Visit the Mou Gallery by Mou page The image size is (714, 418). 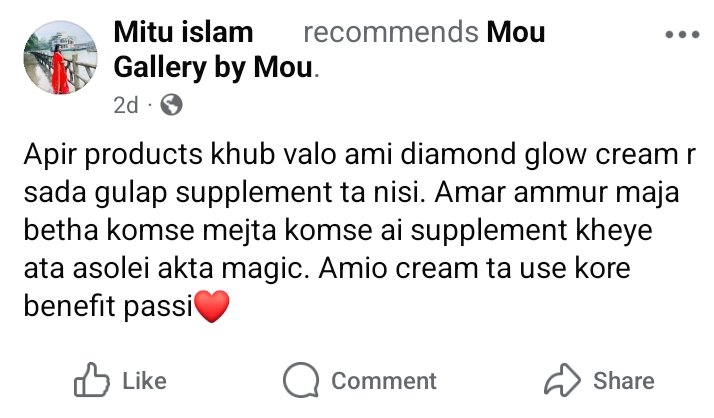click(214, 68)
